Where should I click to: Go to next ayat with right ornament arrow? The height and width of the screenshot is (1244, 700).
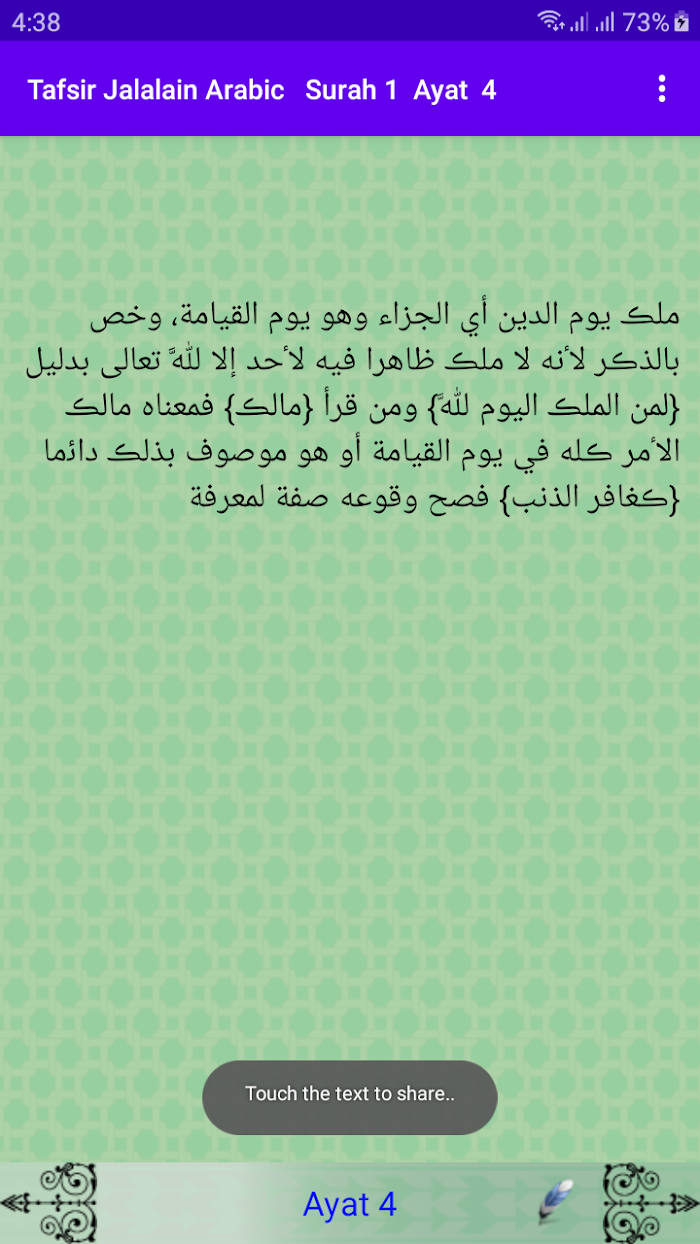click(651, 1203)
